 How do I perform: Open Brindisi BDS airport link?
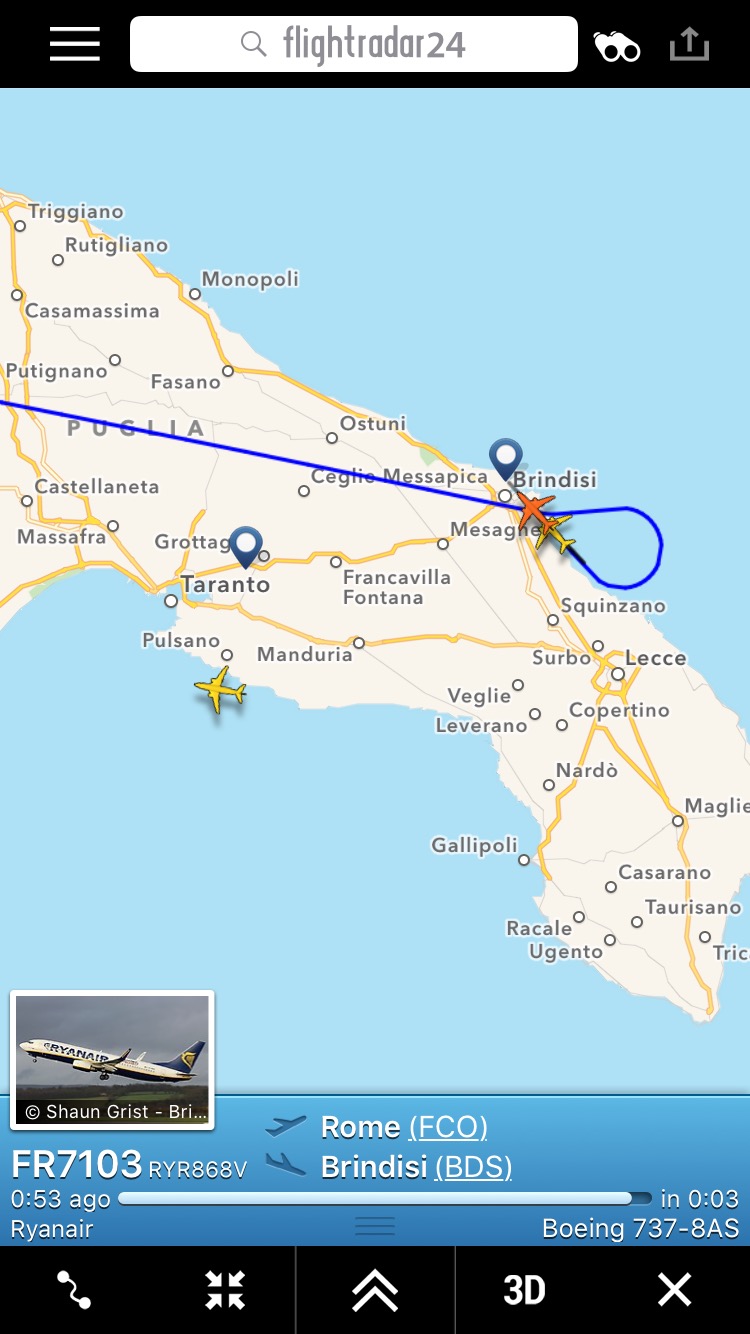pos(473,1167)
